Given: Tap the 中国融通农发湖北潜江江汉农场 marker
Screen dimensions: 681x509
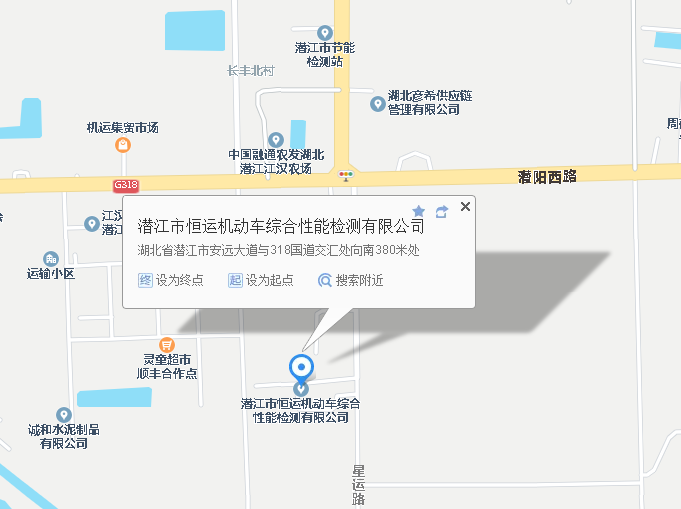Looking at the screenshot, I should pos(275,140).
